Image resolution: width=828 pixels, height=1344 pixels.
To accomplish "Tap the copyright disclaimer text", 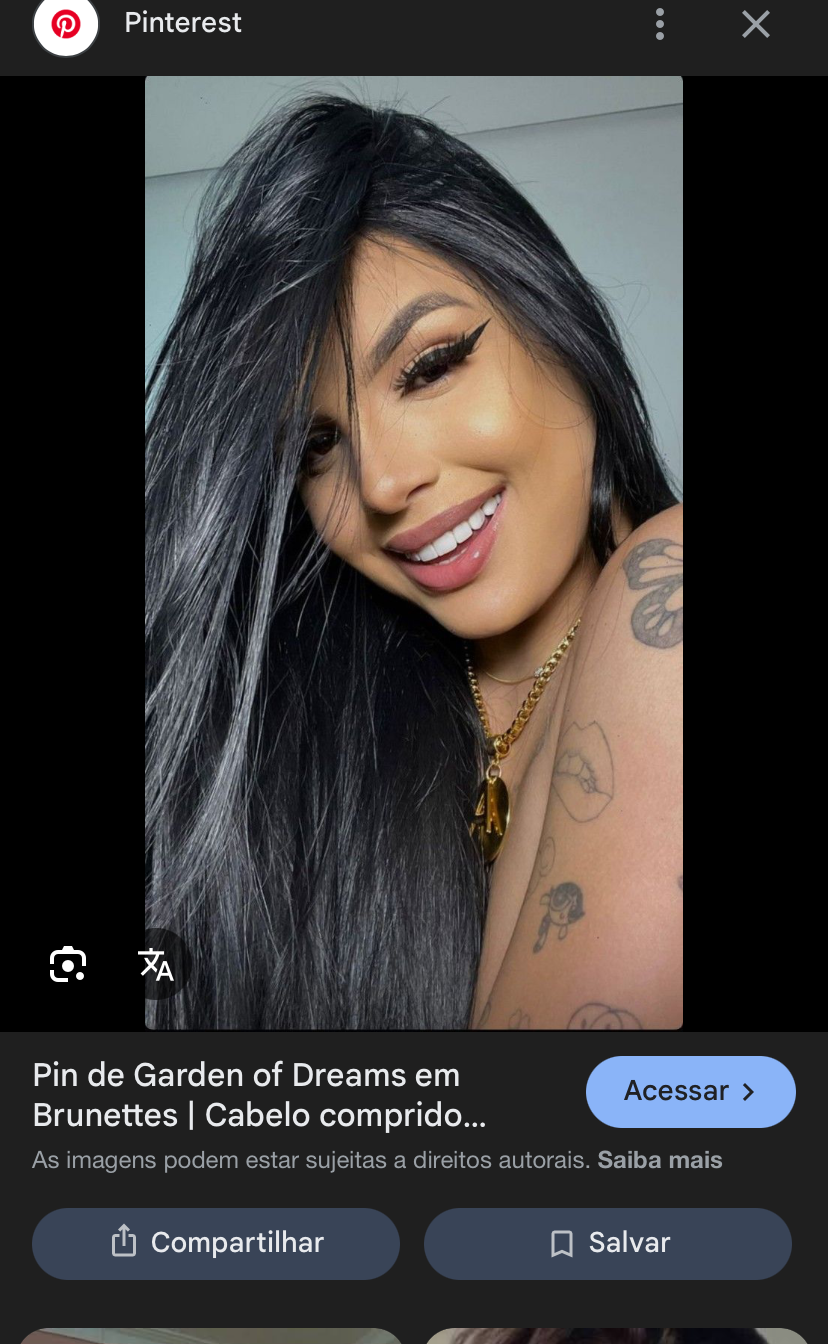I will point(310,1160).
